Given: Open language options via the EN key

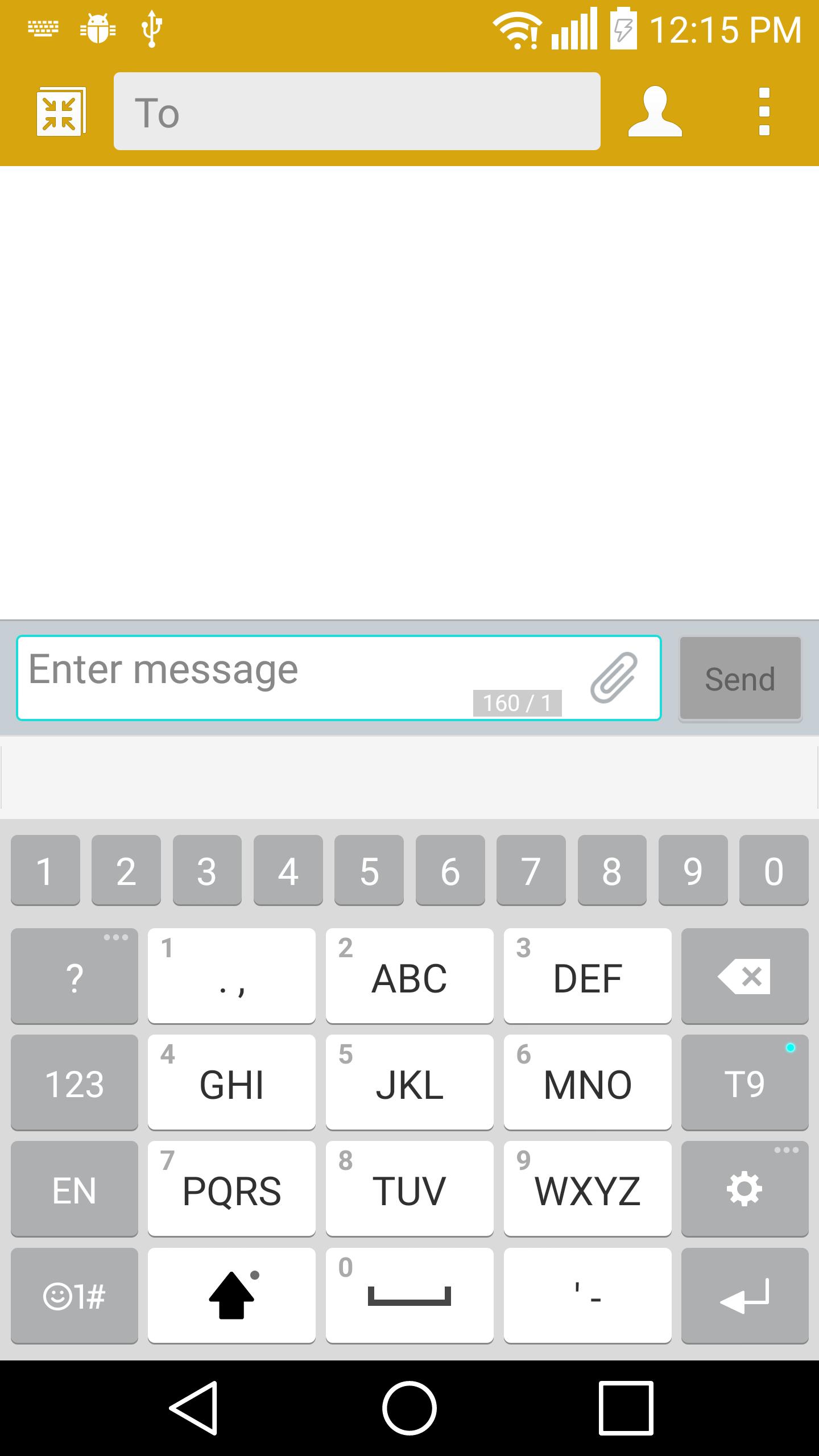Looking at the screenshot, I should (x=74, y=1188).
